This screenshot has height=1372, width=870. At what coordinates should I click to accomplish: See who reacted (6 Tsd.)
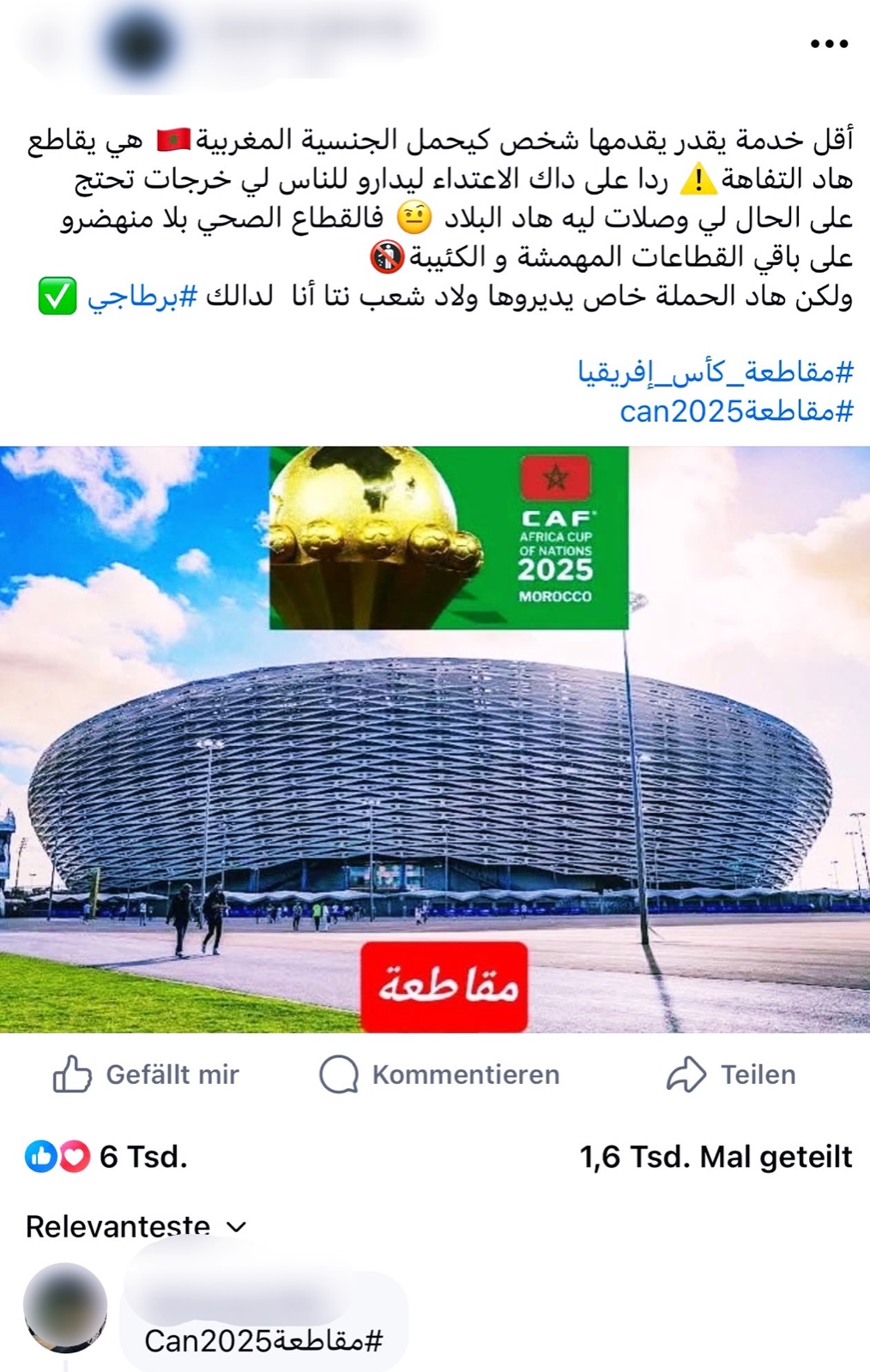[x=106, y=1157]
